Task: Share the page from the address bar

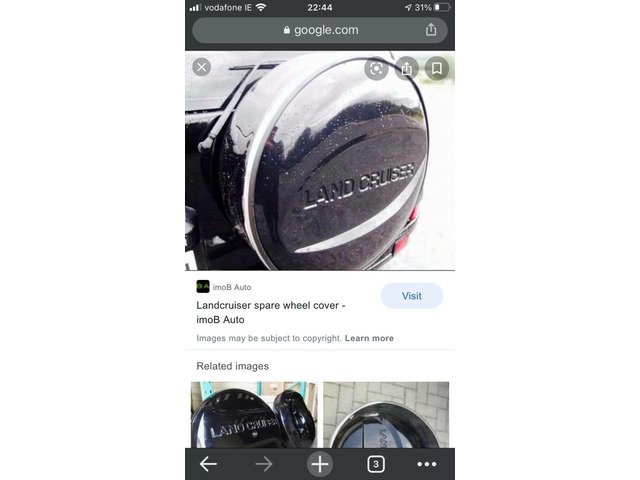Action: (x=431, y=30)
